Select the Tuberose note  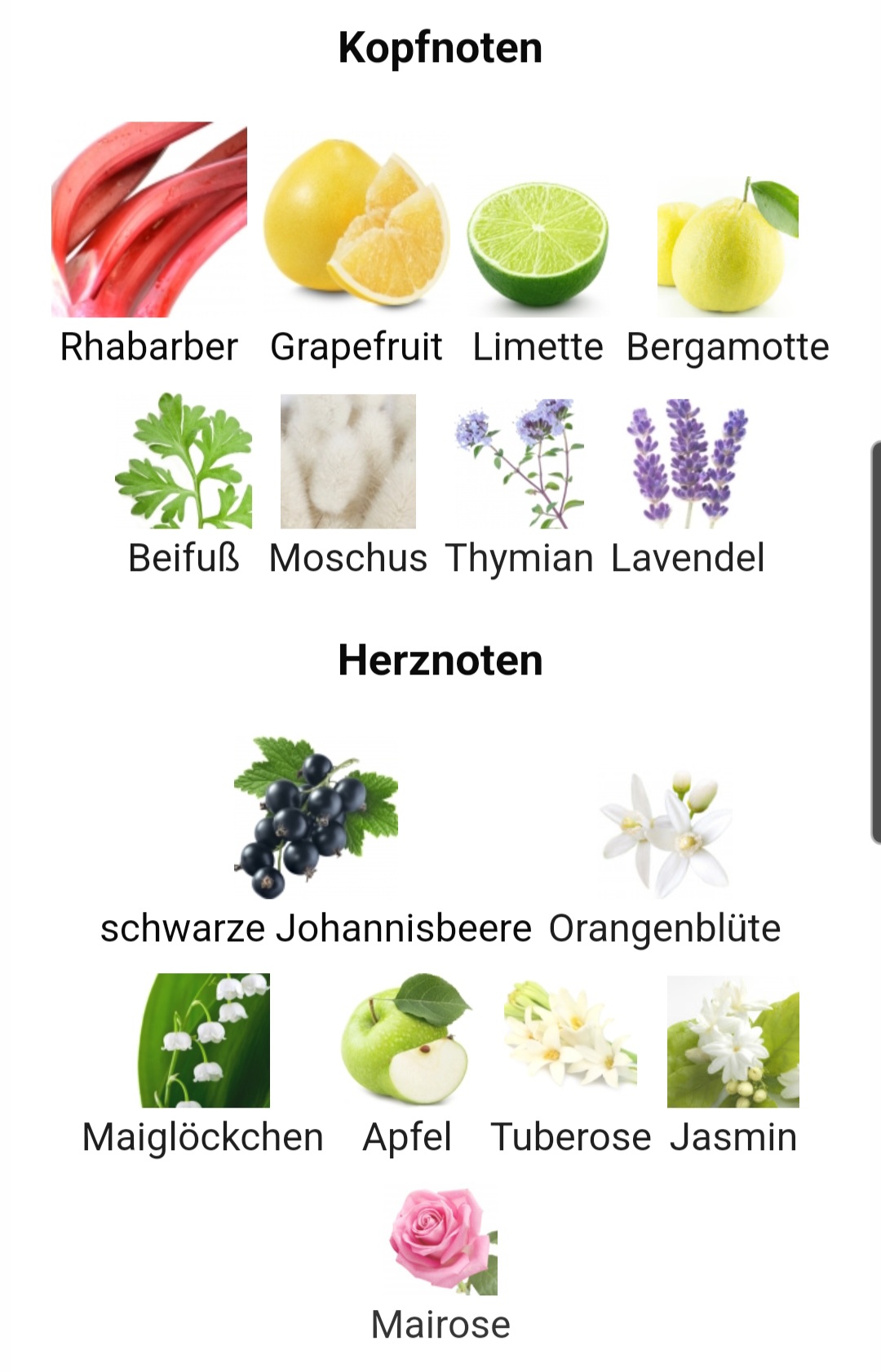pyautogui.click(x=570, y=1040)
